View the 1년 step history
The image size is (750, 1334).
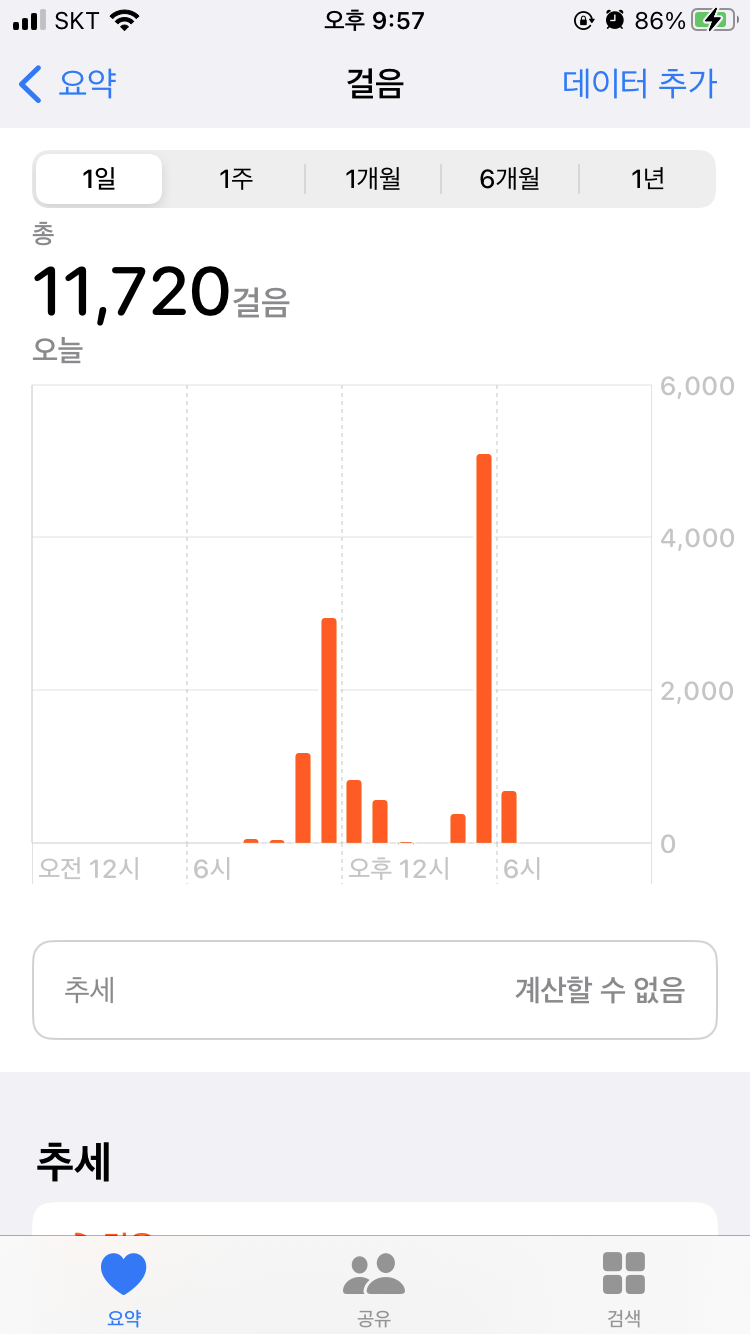[x=647, y=179]
